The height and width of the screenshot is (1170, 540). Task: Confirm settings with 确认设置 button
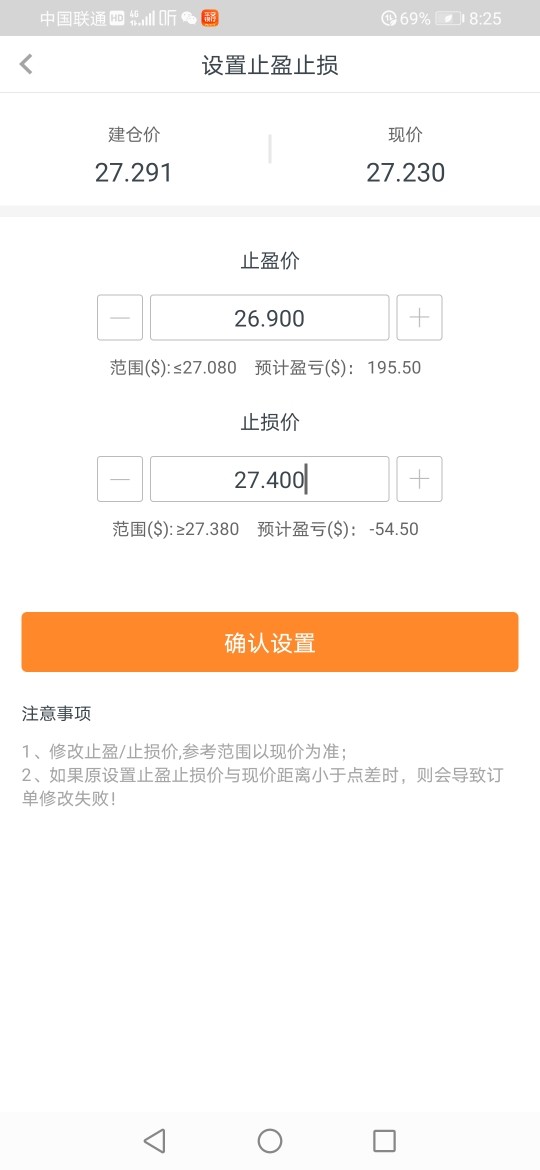[270, 642]
